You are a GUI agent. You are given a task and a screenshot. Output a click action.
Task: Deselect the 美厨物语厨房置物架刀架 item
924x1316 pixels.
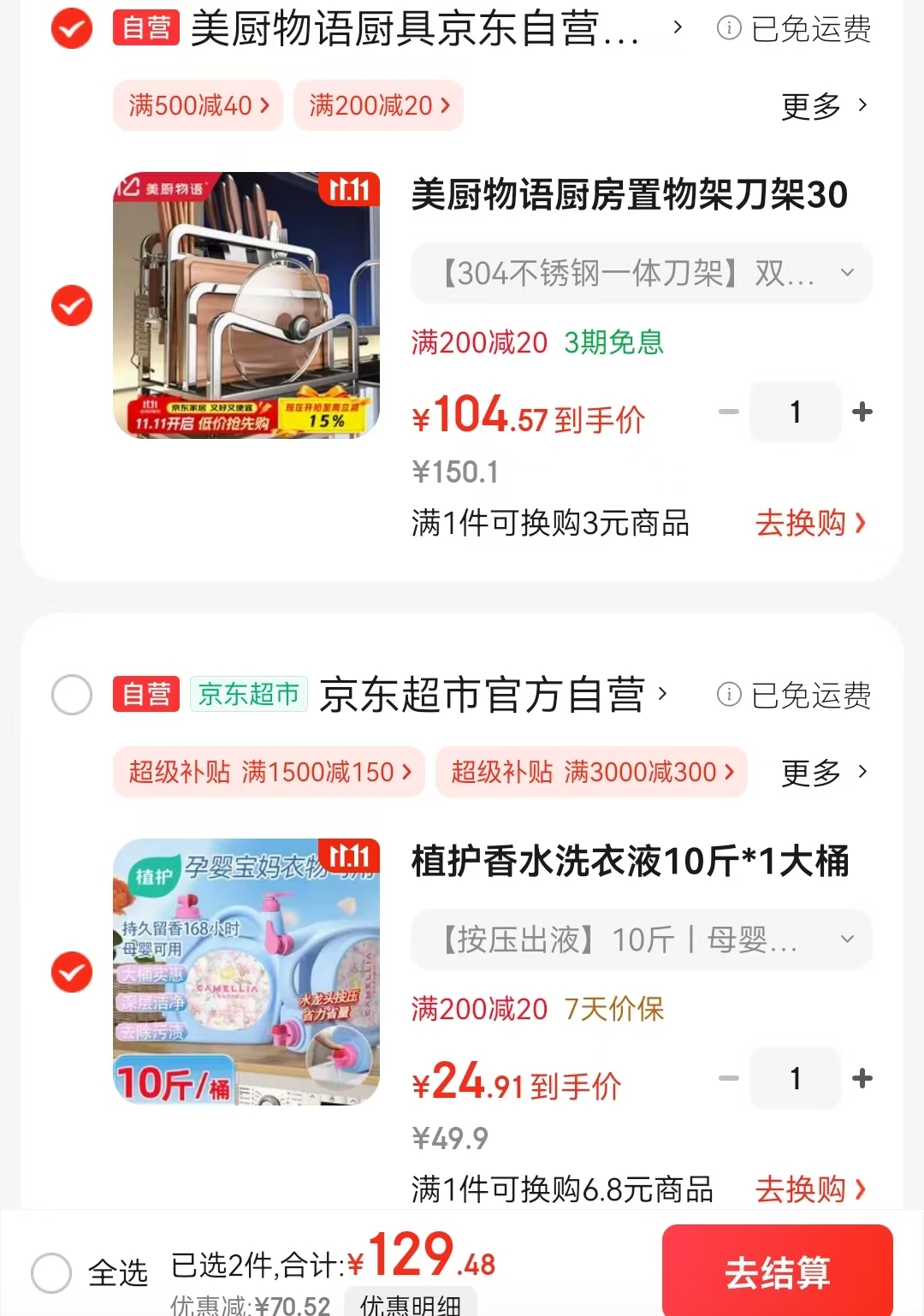(72, 305)
